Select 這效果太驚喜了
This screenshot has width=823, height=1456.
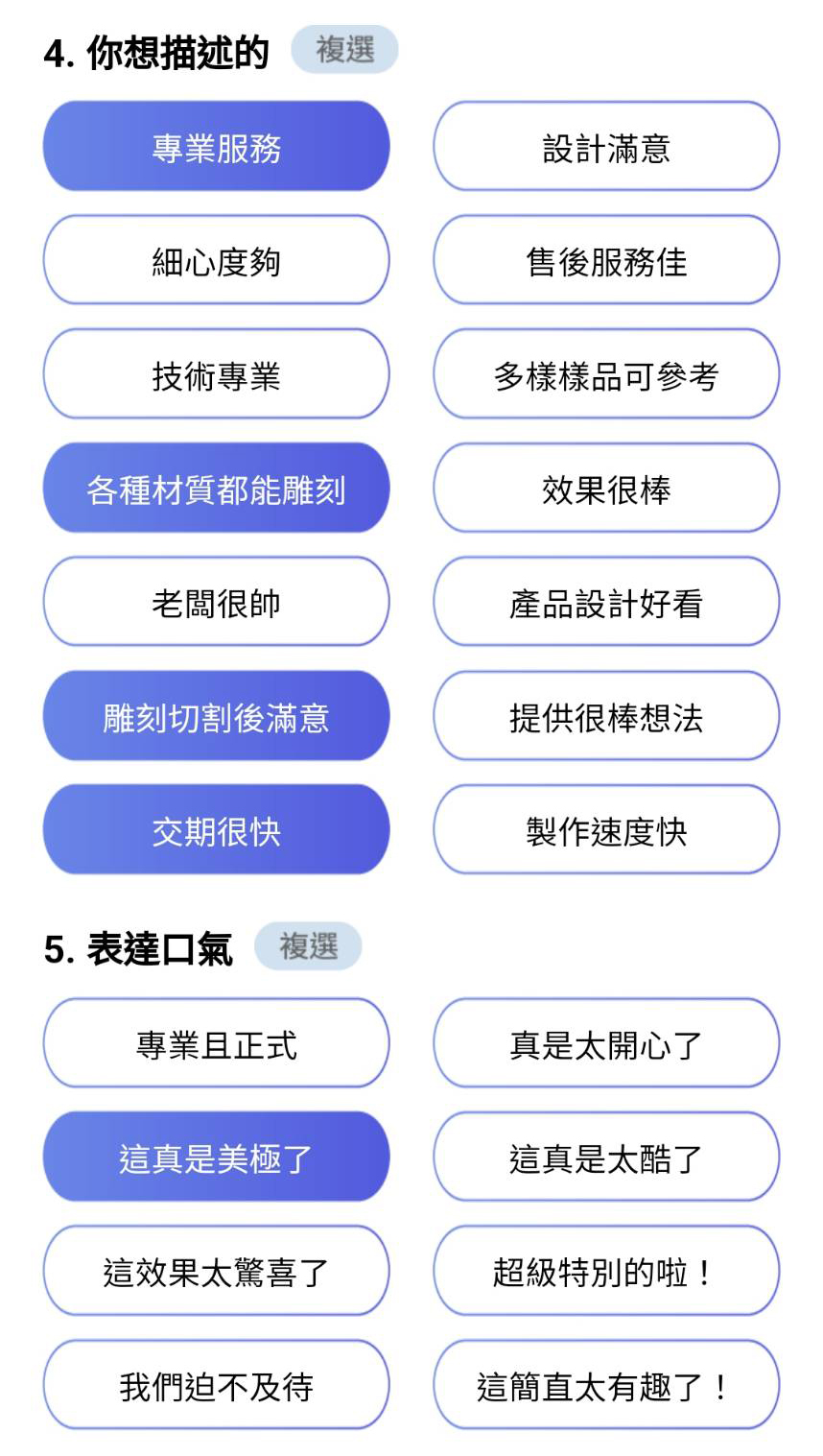point(216,1271)
